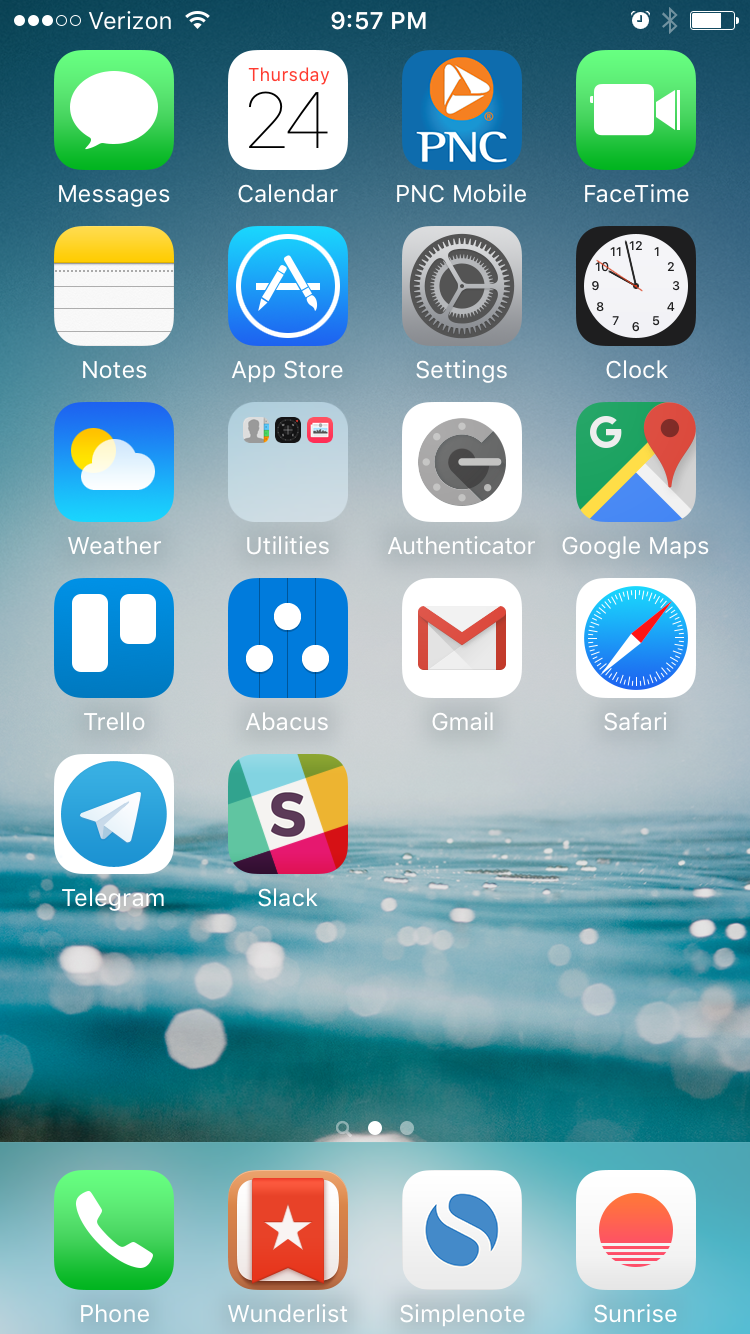Open Google Maps

tap(636, 462)
